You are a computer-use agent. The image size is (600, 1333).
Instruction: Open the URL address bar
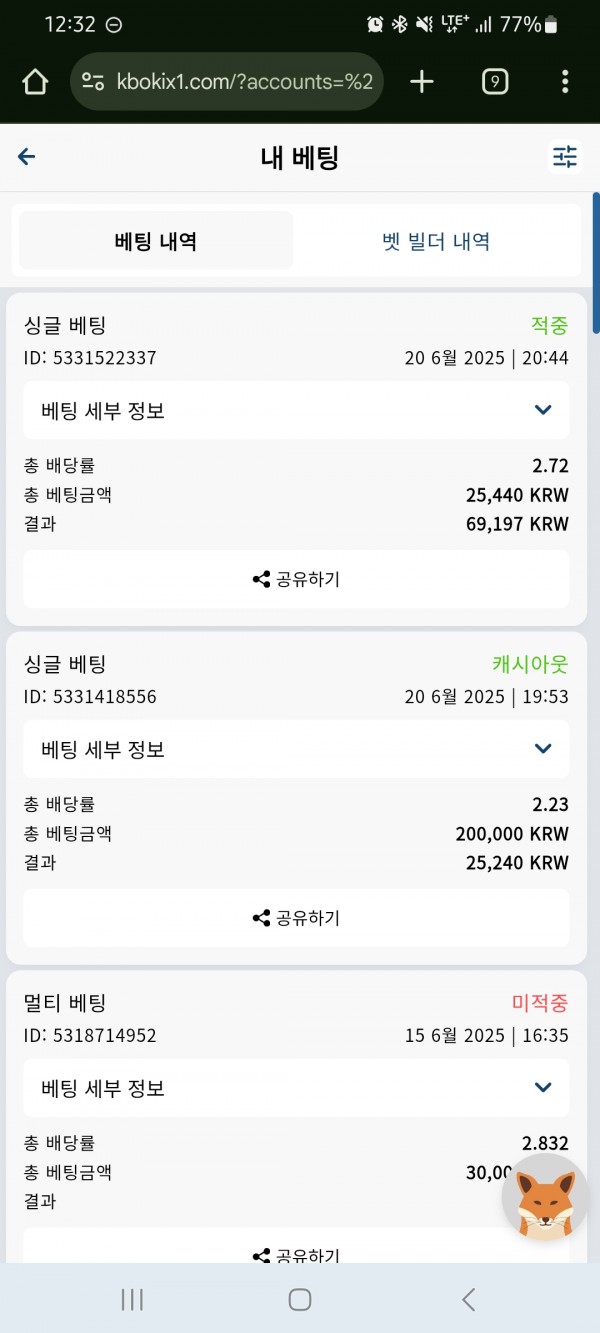(227, 82)
